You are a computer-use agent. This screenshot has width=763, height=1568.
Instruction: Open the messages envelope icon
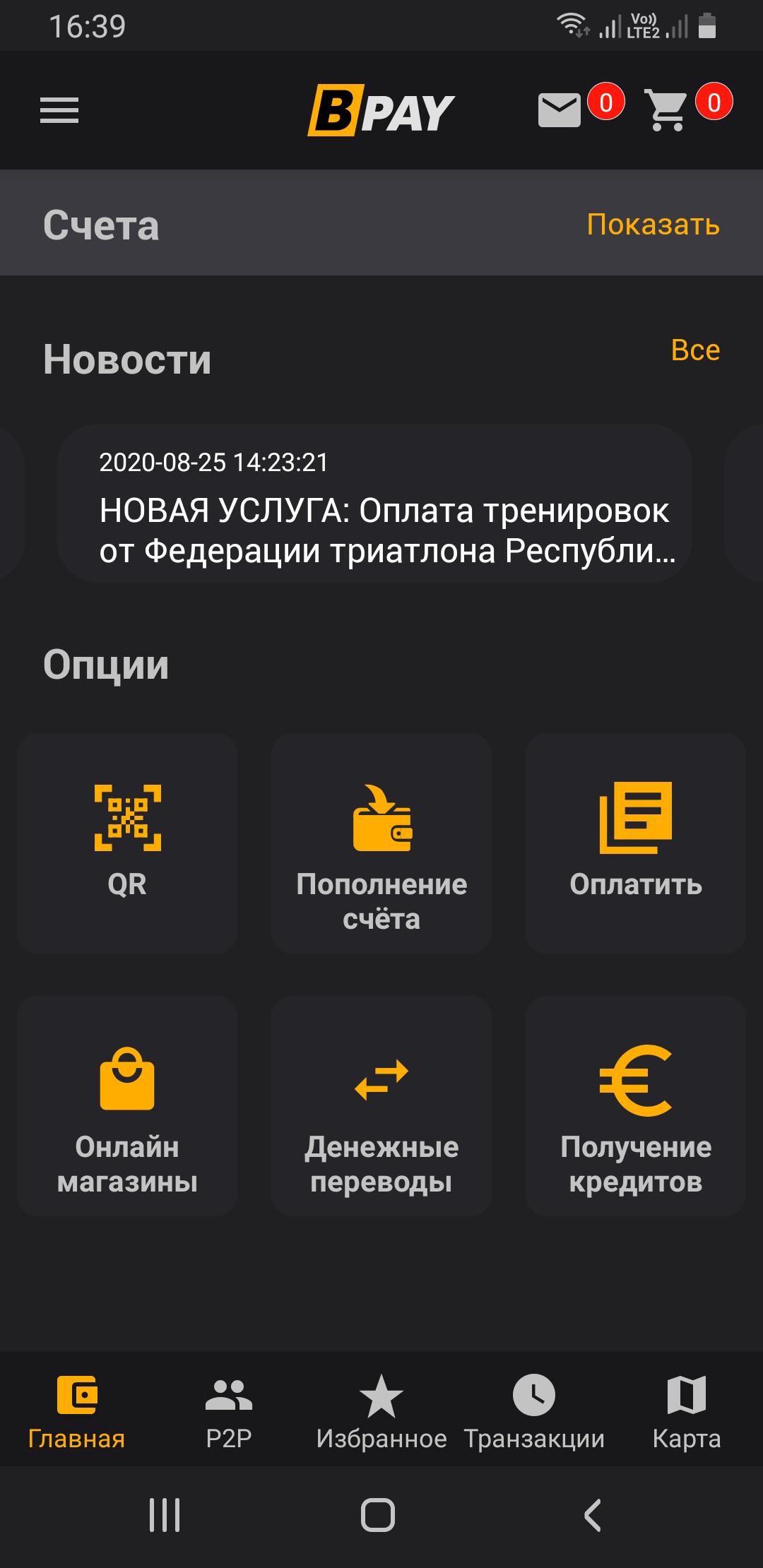[x=559, y=111]
